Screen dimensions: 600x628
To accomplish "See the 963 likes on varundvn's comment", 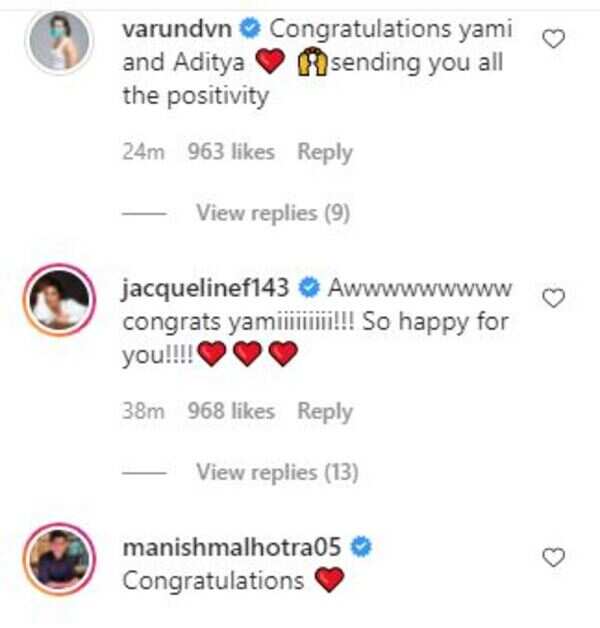I will click(231, 152).
